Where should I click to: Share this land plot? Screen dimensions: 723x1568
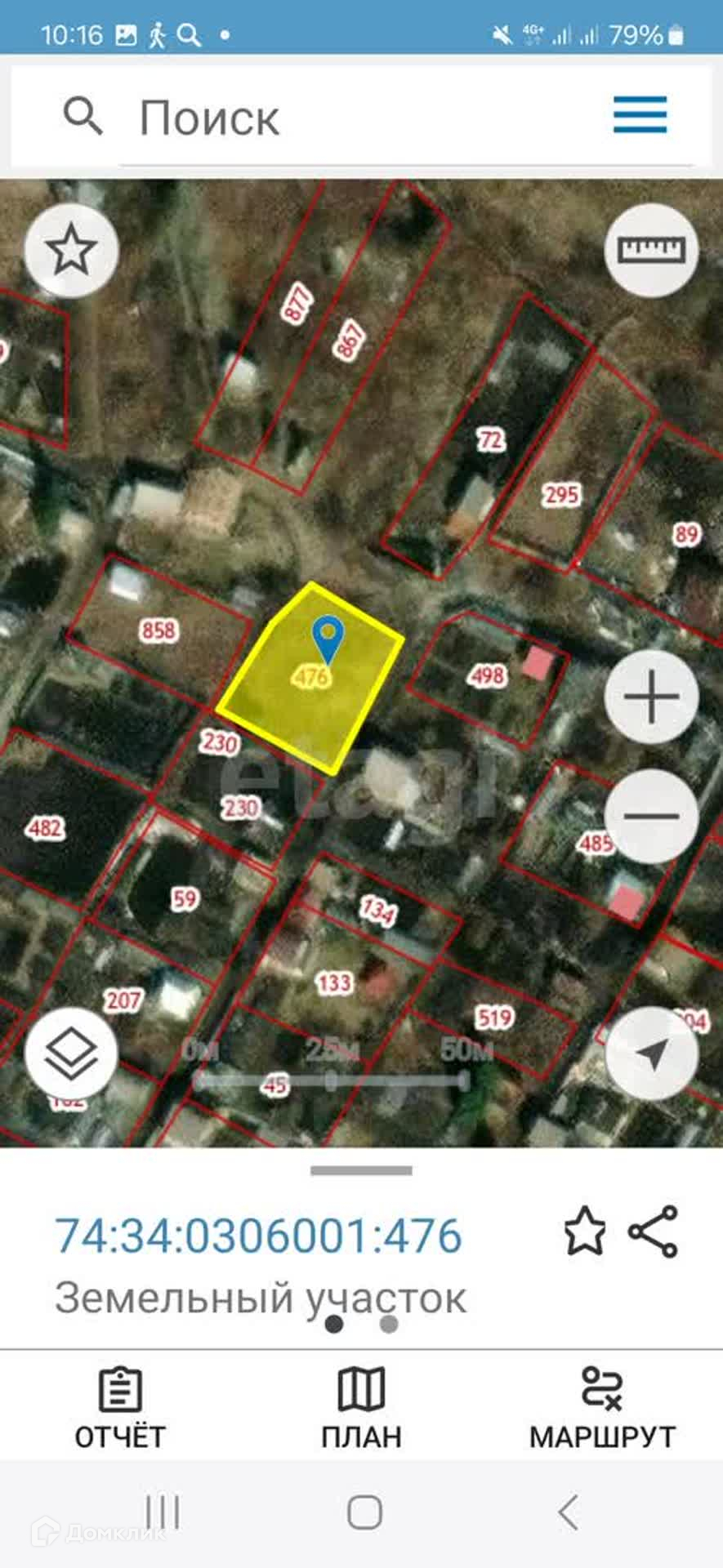click(x=654, y=1231)
